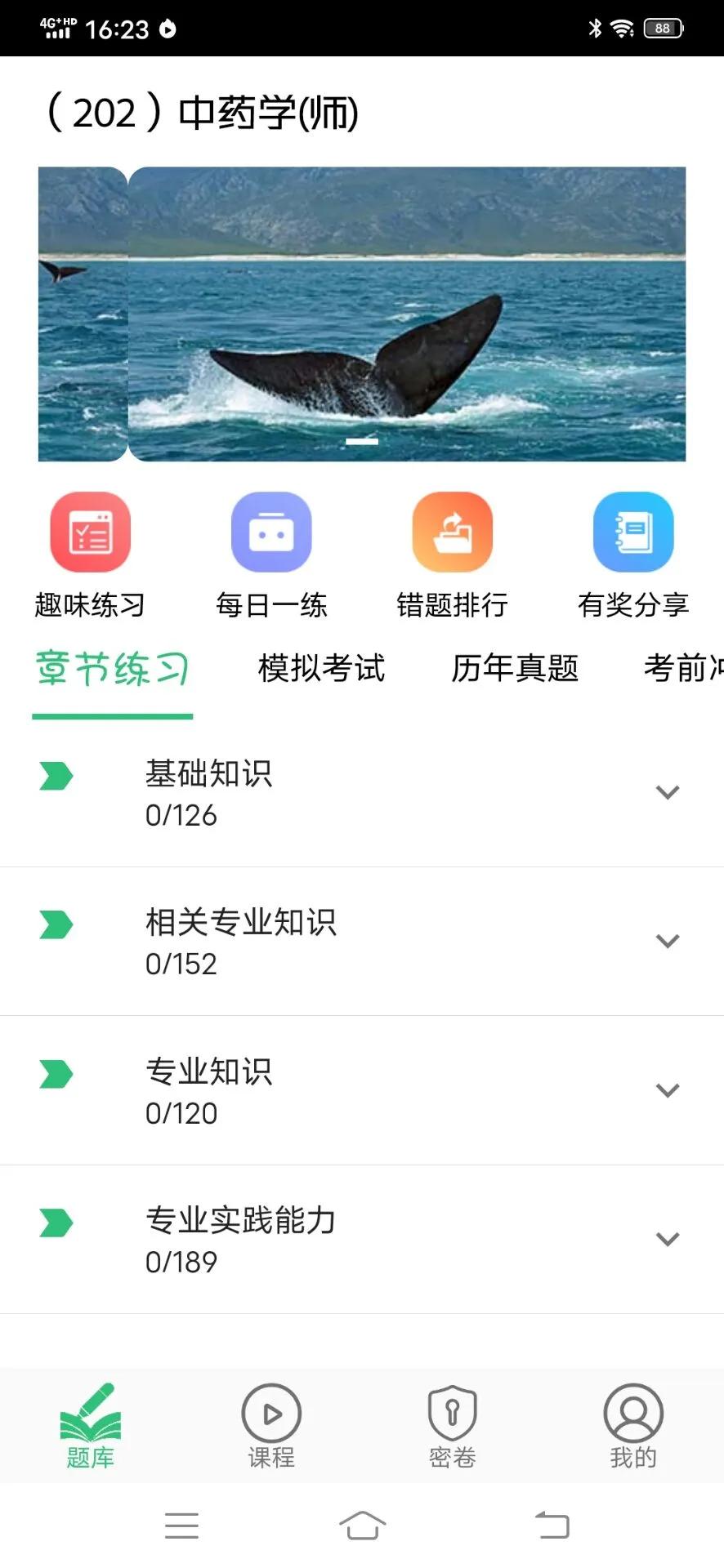Switch to the 模拟考试 tab
Screen dimensions: 724x1568
[x=321, y=670]
